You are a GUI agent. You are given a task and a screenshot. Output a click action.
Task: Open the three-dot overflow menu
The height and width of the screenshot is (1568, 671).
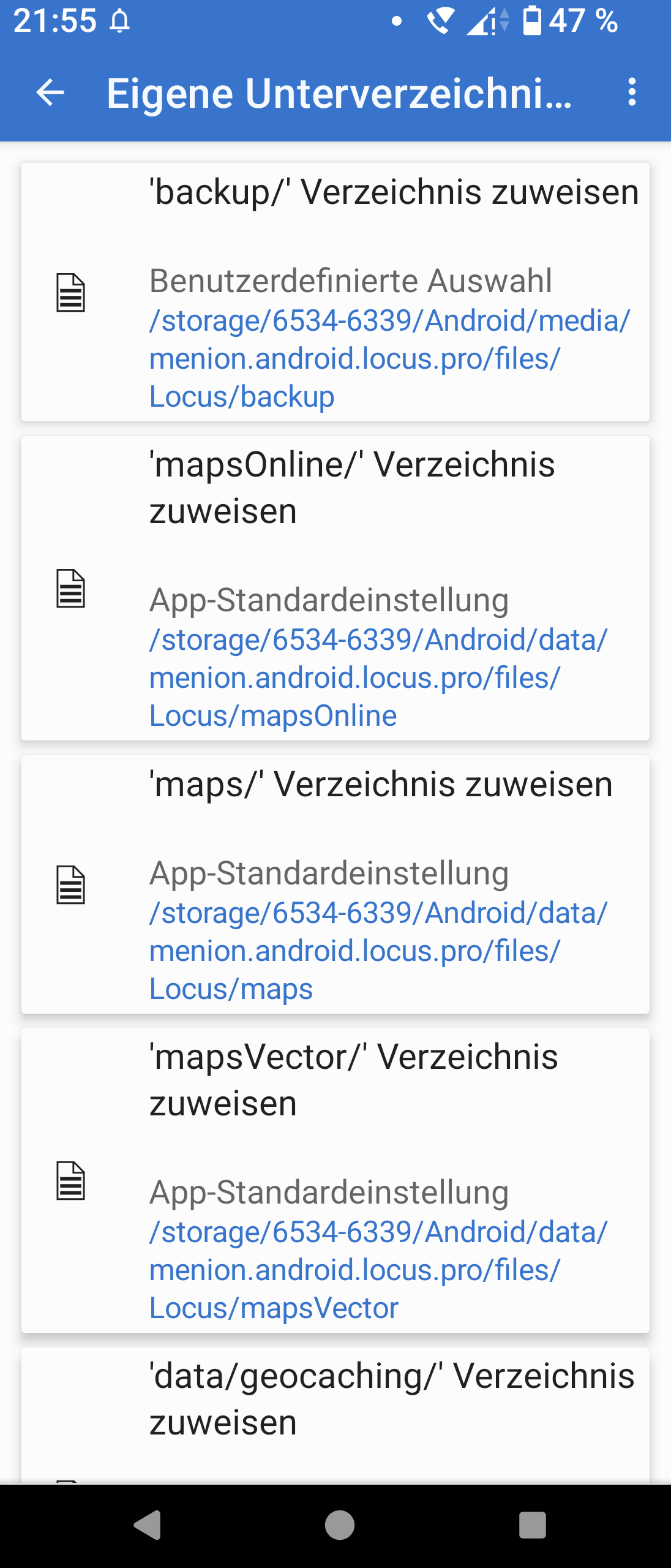[632, 93]
